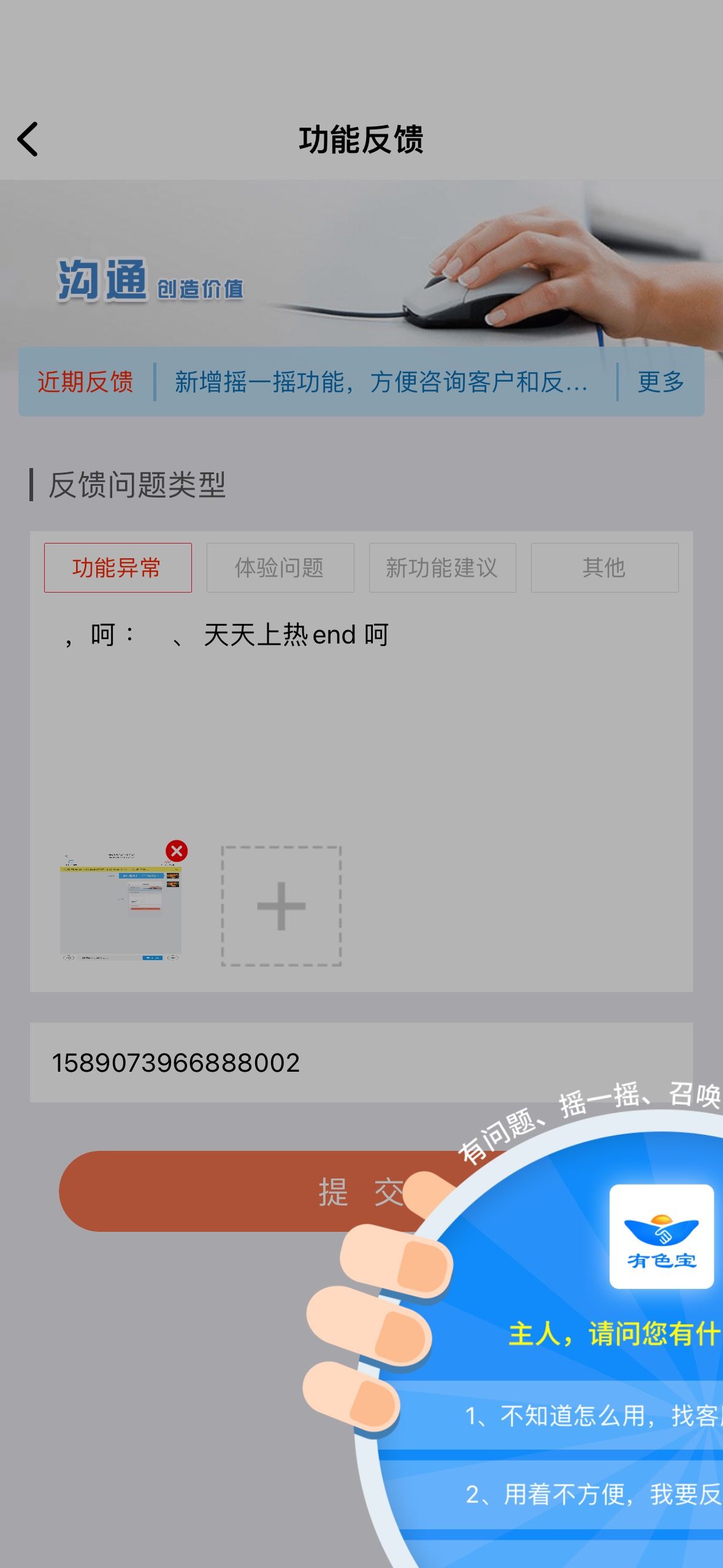Open 更多 recent feedback
Viewport: 723px width, 1568px height.
coord(660,382)
